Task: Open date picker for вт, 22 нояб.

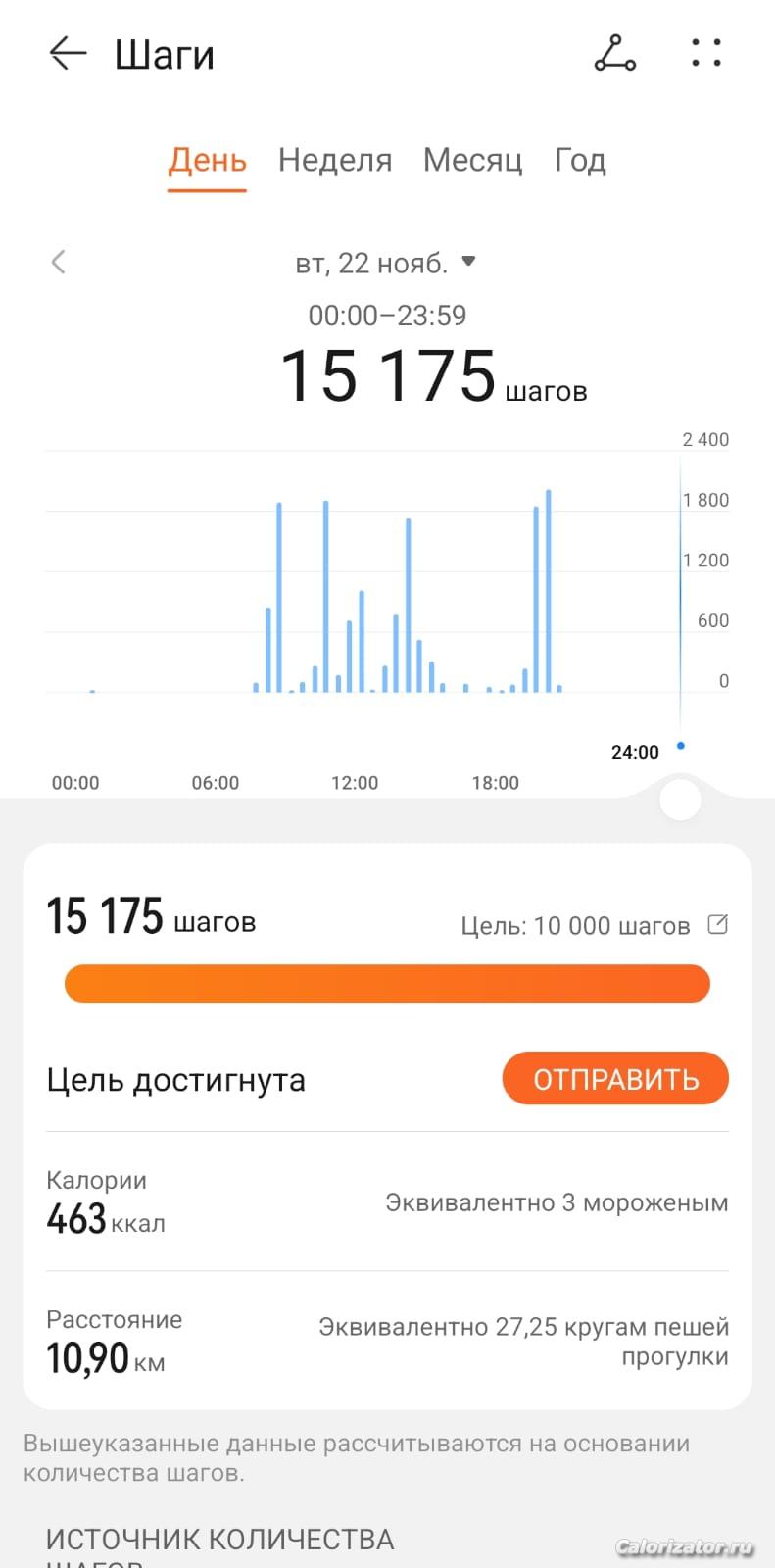Action: 385,263
